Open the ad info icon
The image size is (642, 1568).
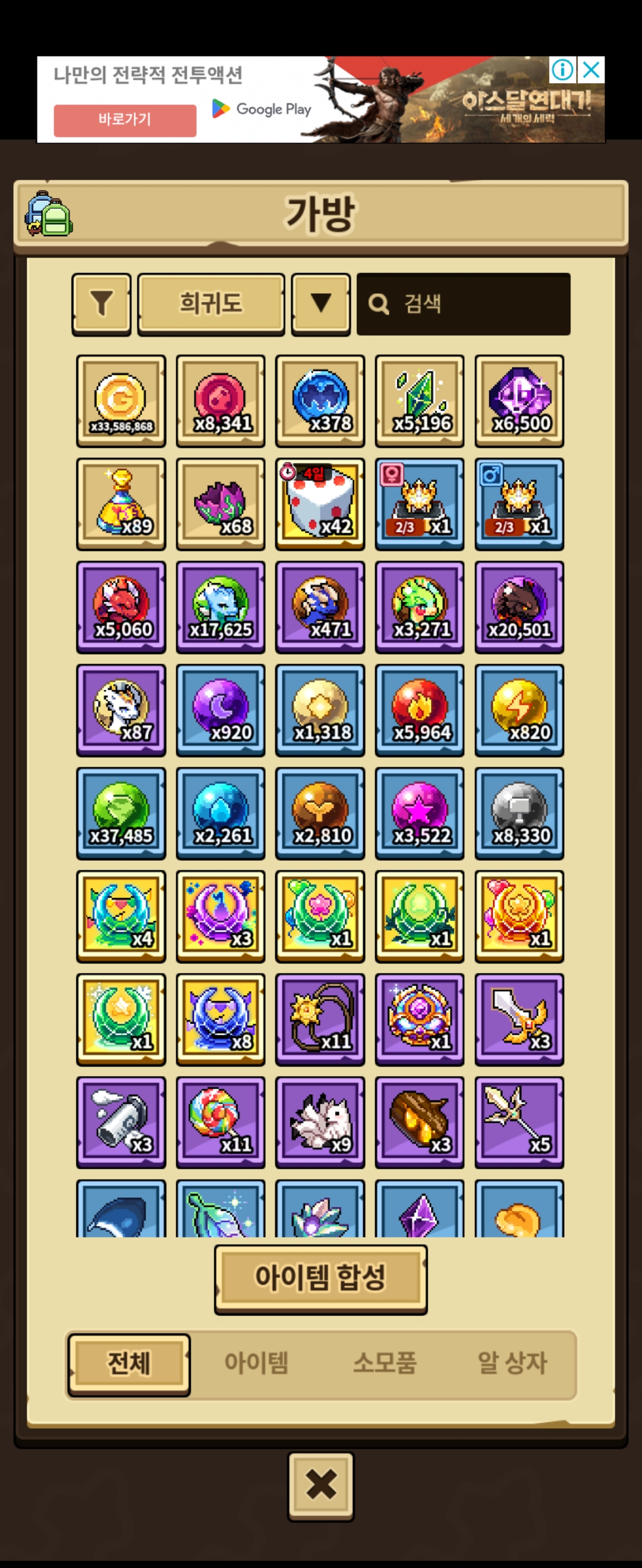click(x=562, y=70)
